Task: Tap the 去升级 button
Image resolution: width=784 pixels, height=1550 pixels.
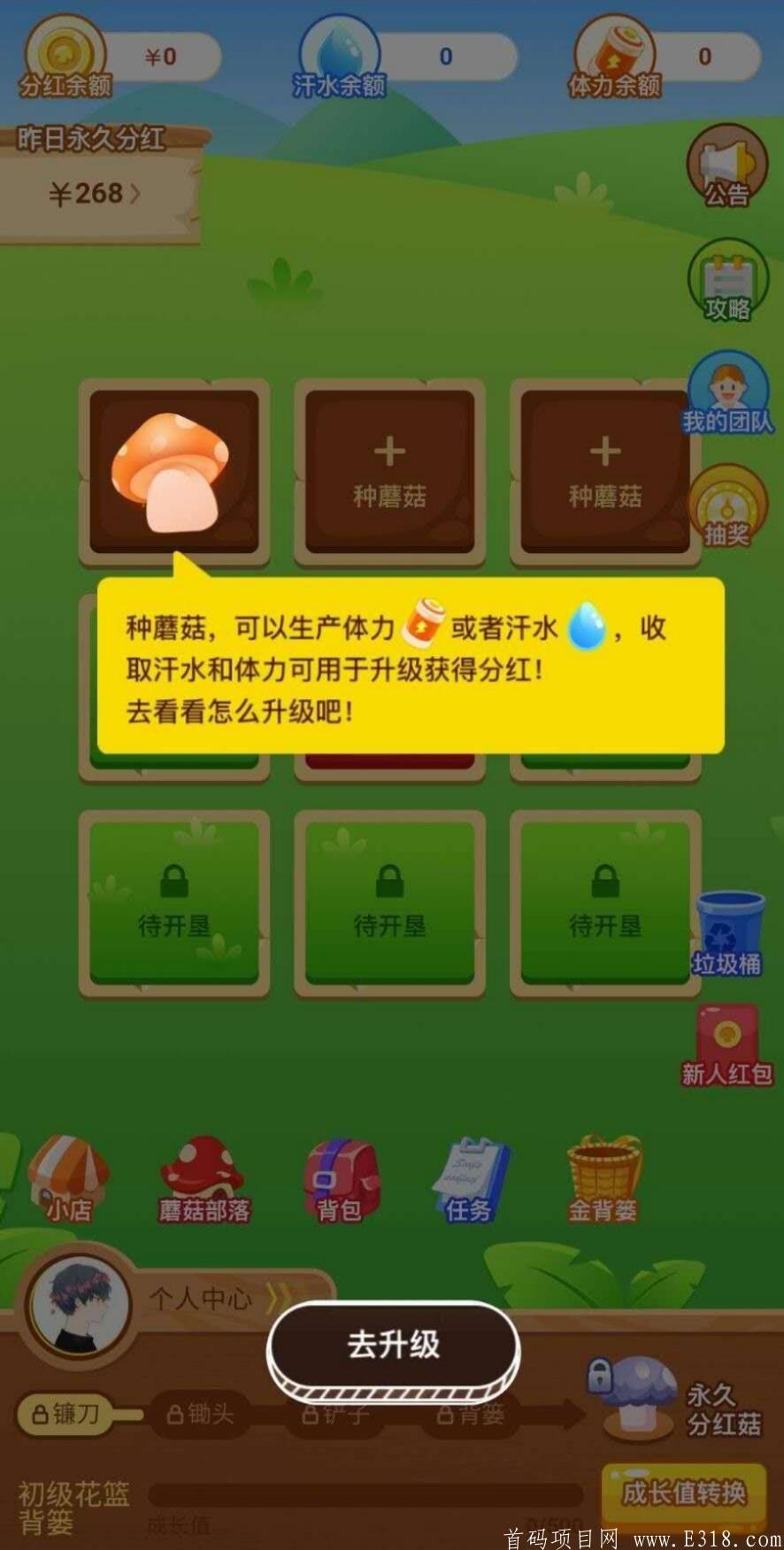Action: [393, 1346]
